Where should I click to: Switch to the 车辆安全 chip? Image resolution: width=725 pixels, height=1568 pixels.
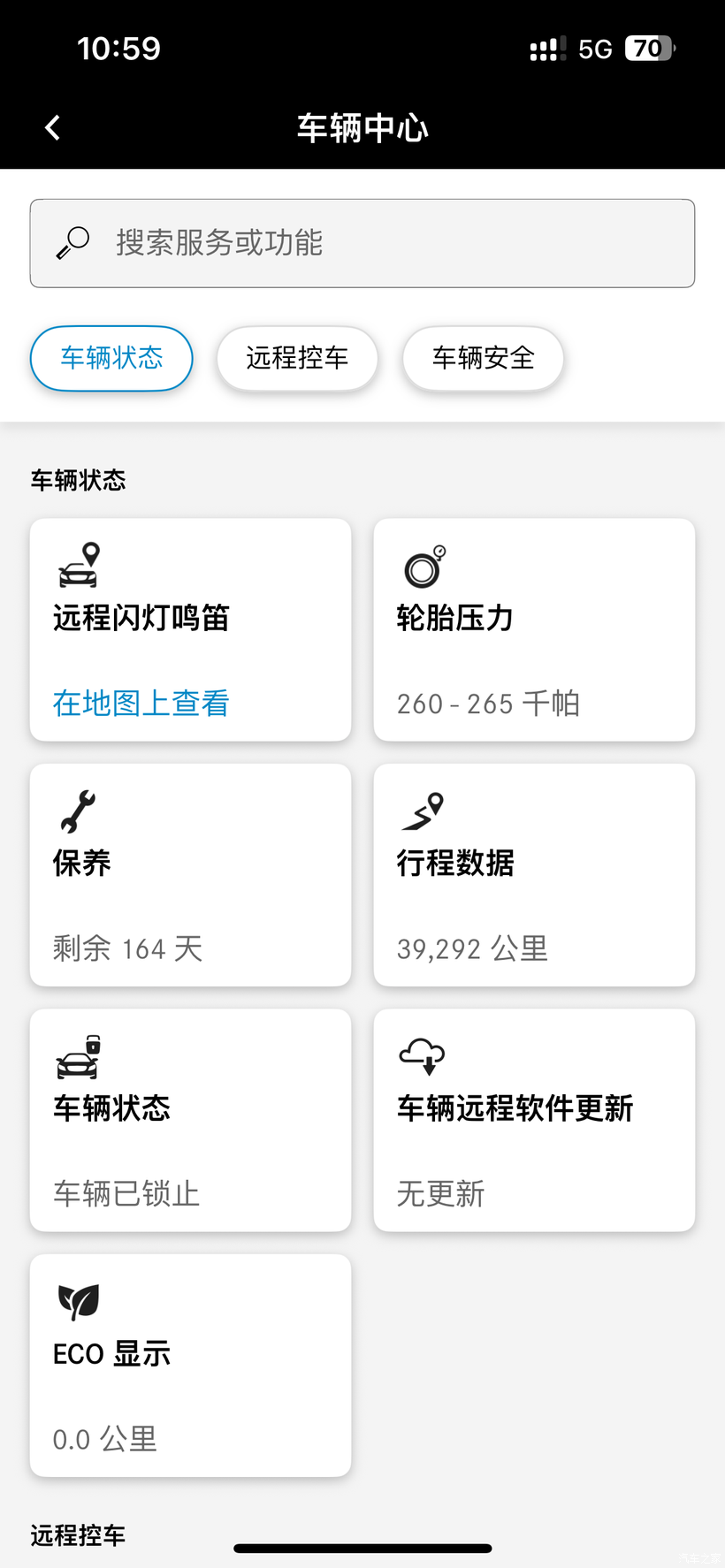(483, 358)
